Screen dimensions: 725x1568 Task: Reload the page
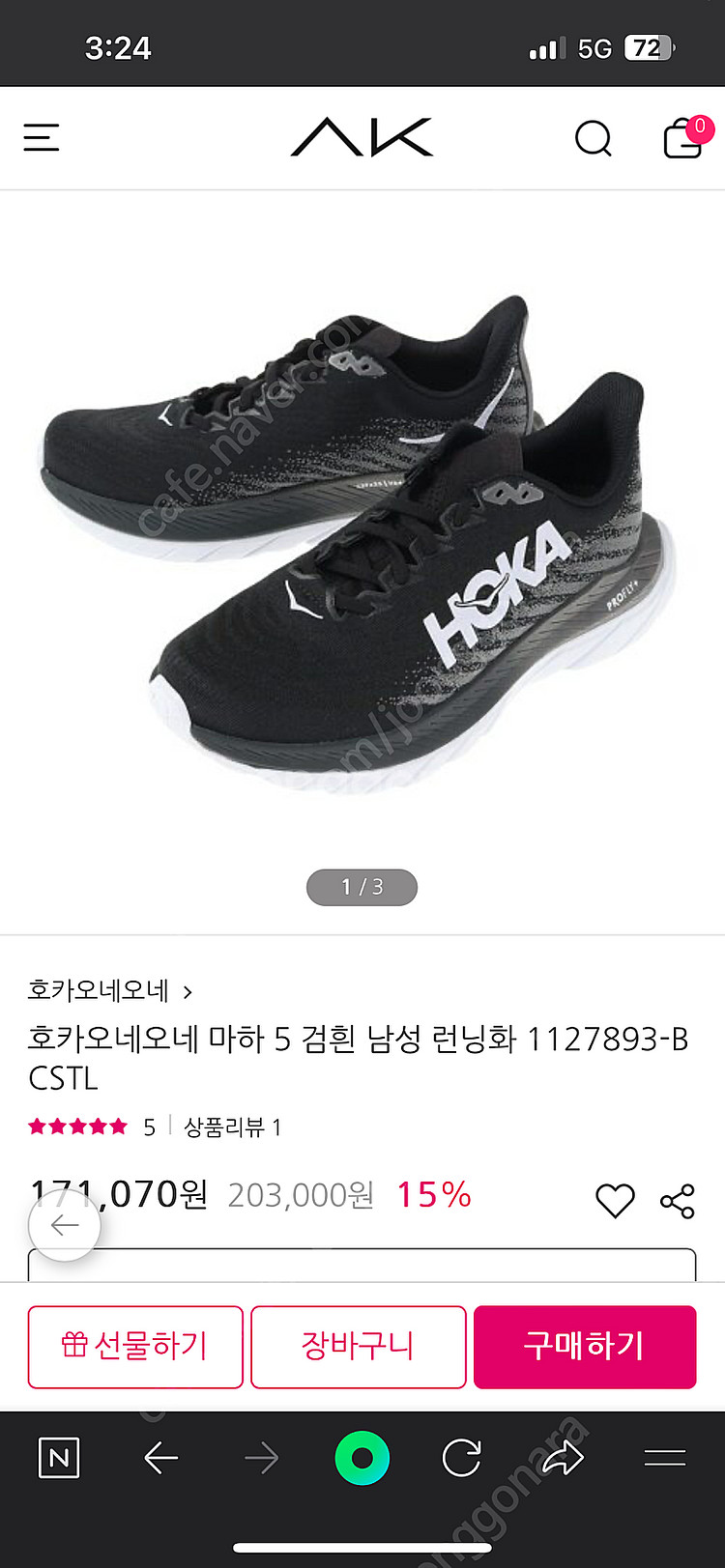[x=462, y=1458]
